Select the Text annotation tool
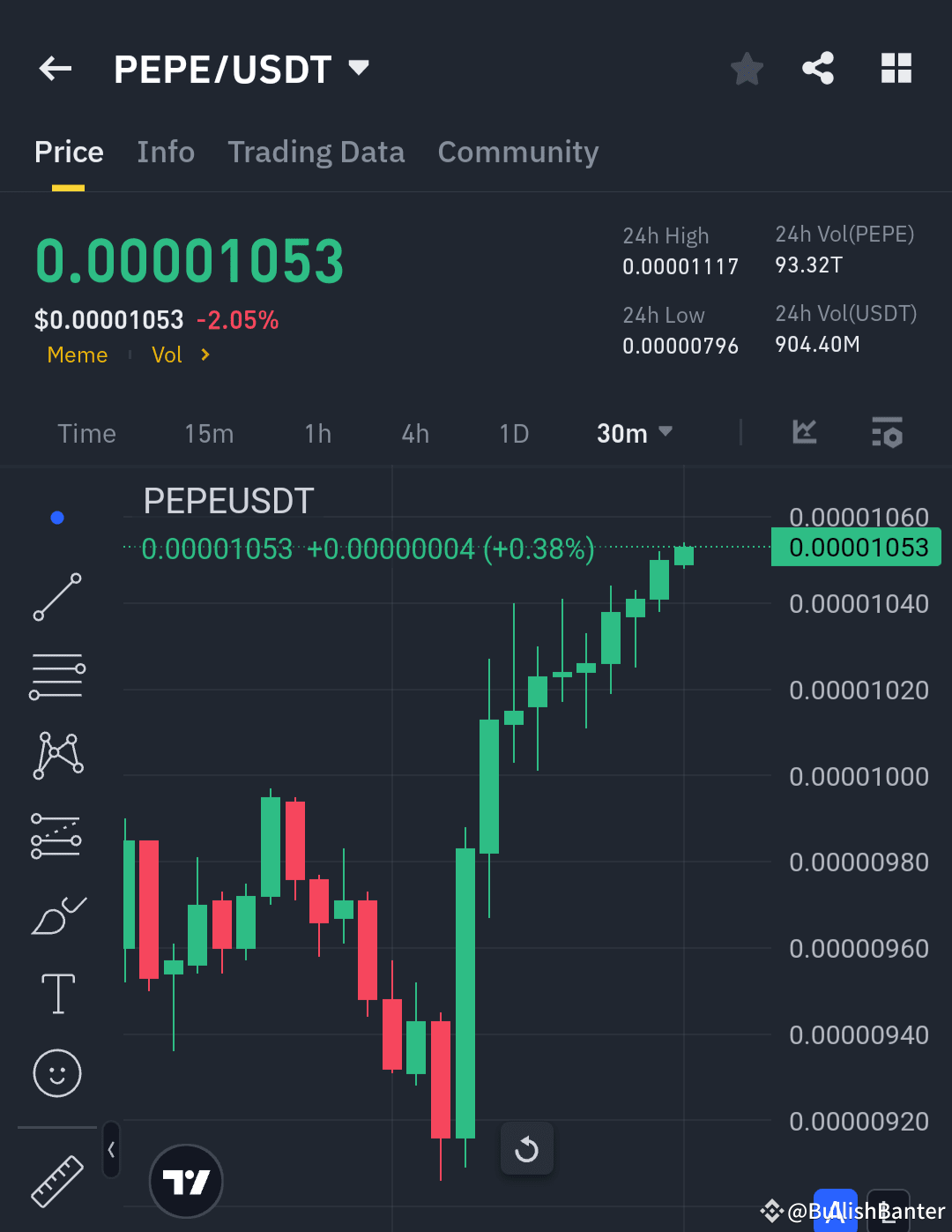 pos(56,993)
